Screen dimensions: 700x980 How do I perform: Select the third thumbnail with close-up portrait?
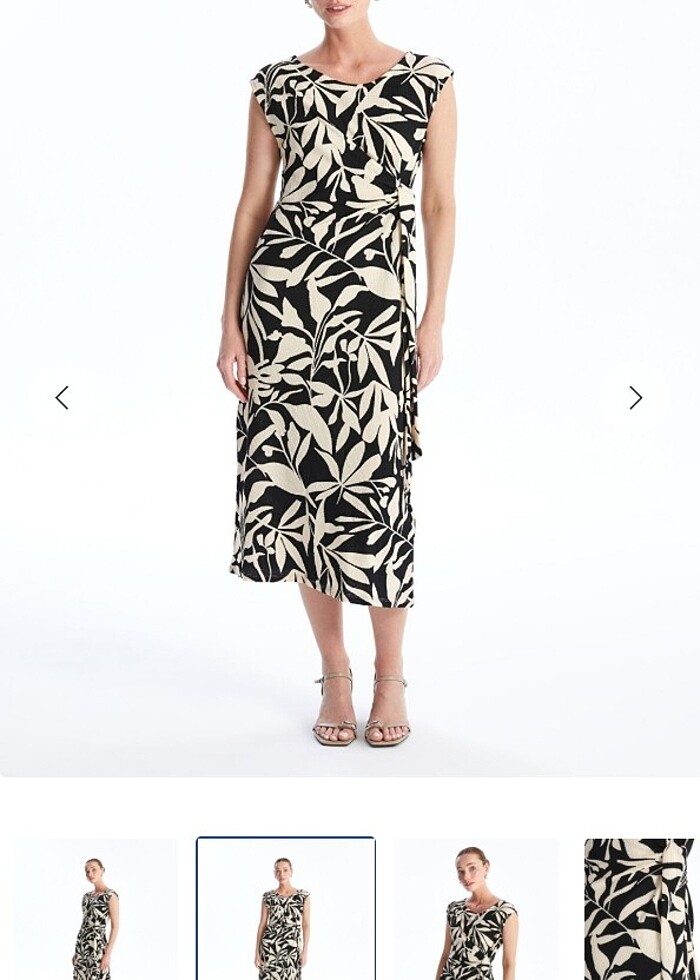(476, 910)
